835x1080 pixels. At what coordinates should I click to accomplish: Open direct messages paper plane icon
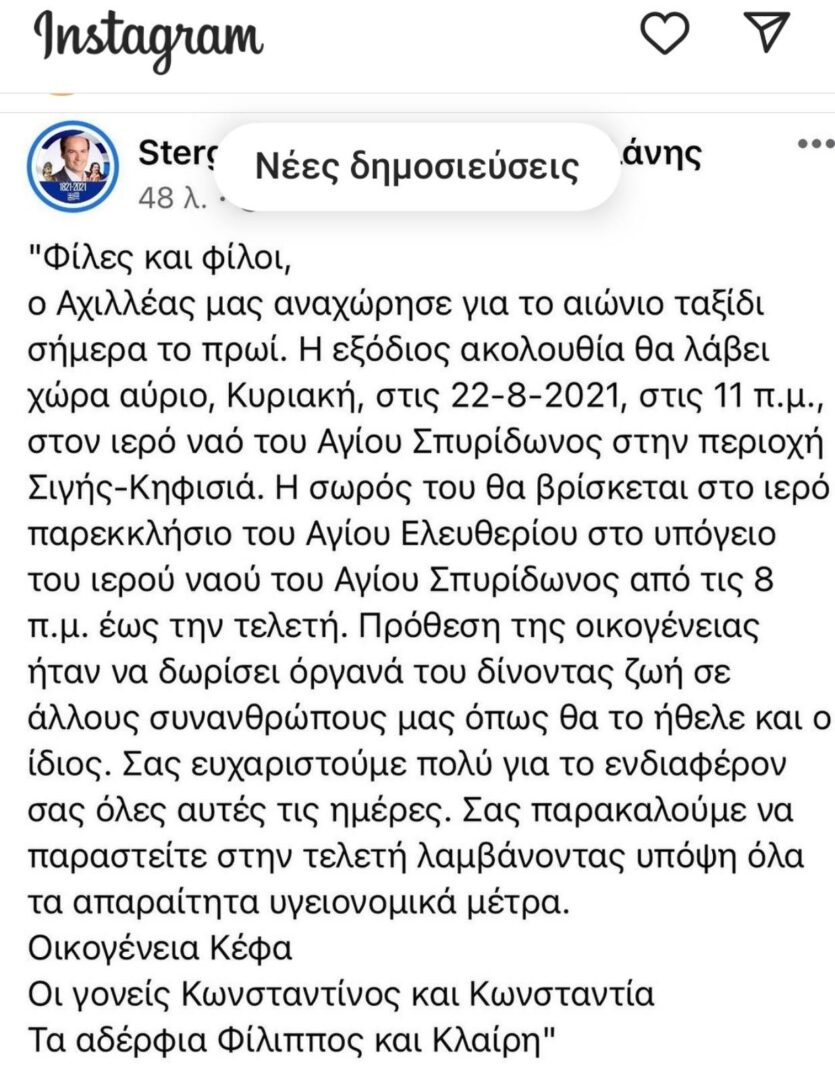tap(769, 33)
